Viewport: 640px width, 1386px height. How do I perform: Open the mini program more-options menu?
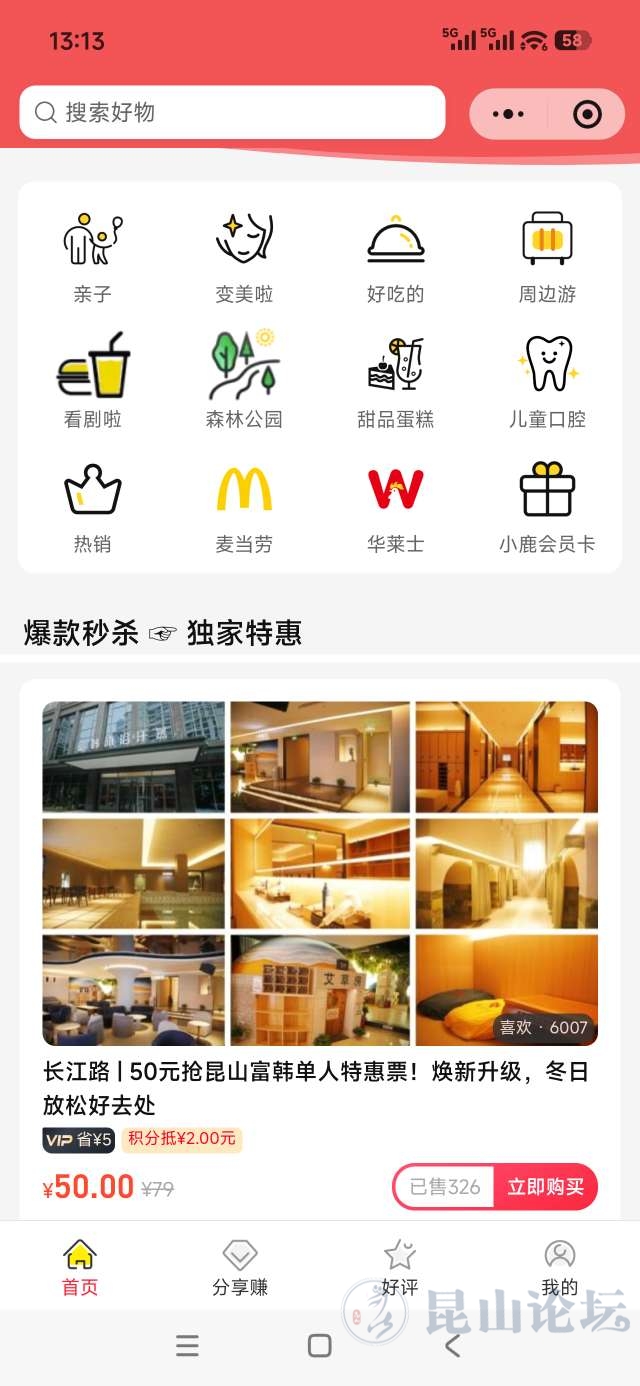tap(508, 114)
